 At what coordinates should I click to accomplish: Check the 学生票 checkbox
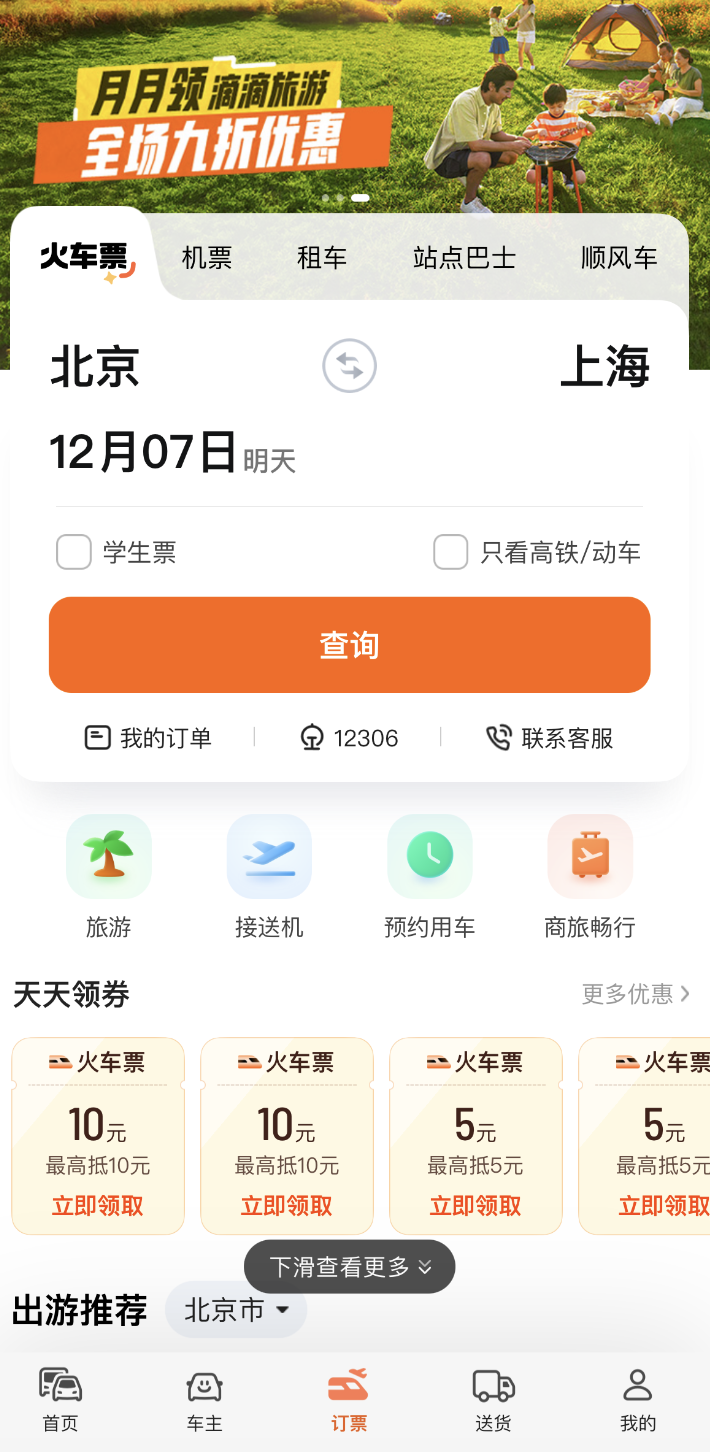point(74,552)
